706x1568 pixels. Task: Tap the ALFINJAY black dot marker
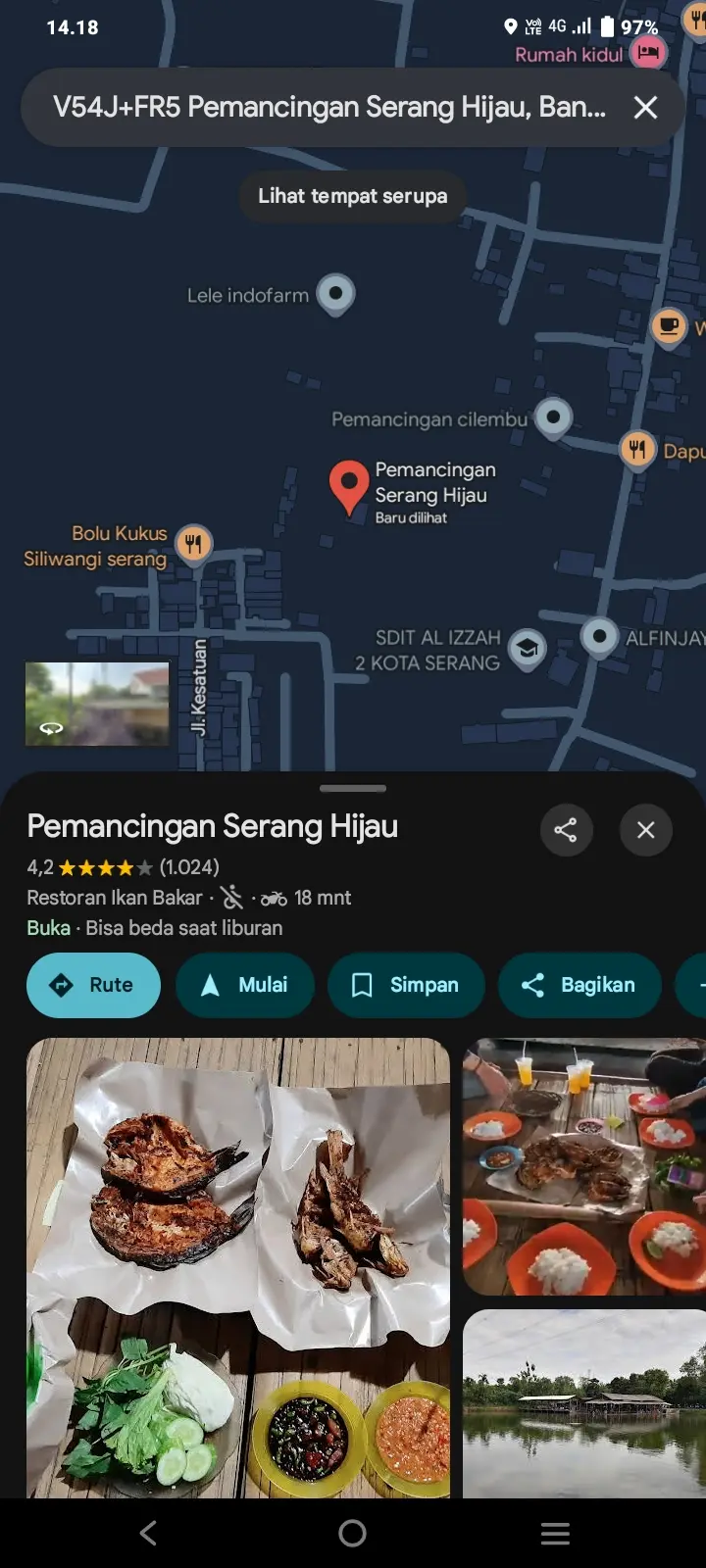tap(599, 637)
